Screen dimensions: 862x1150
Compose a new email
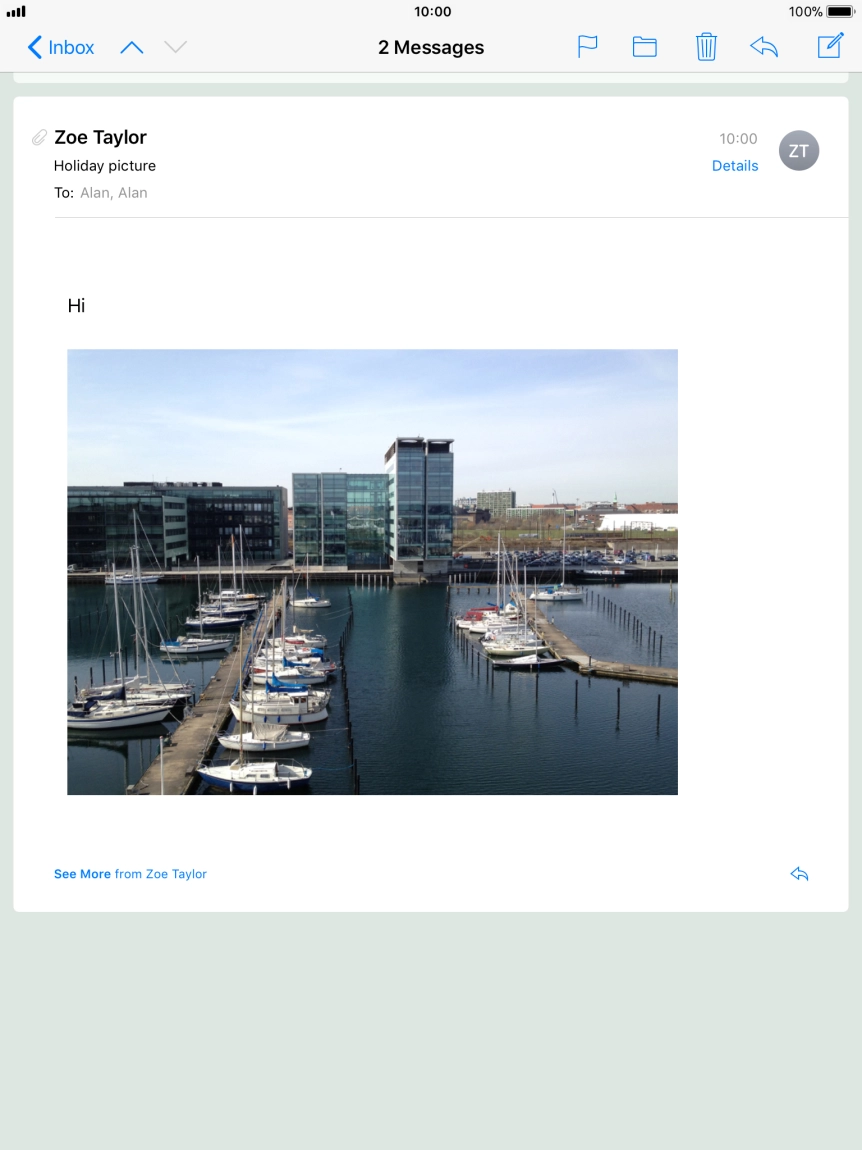point(830,47)
